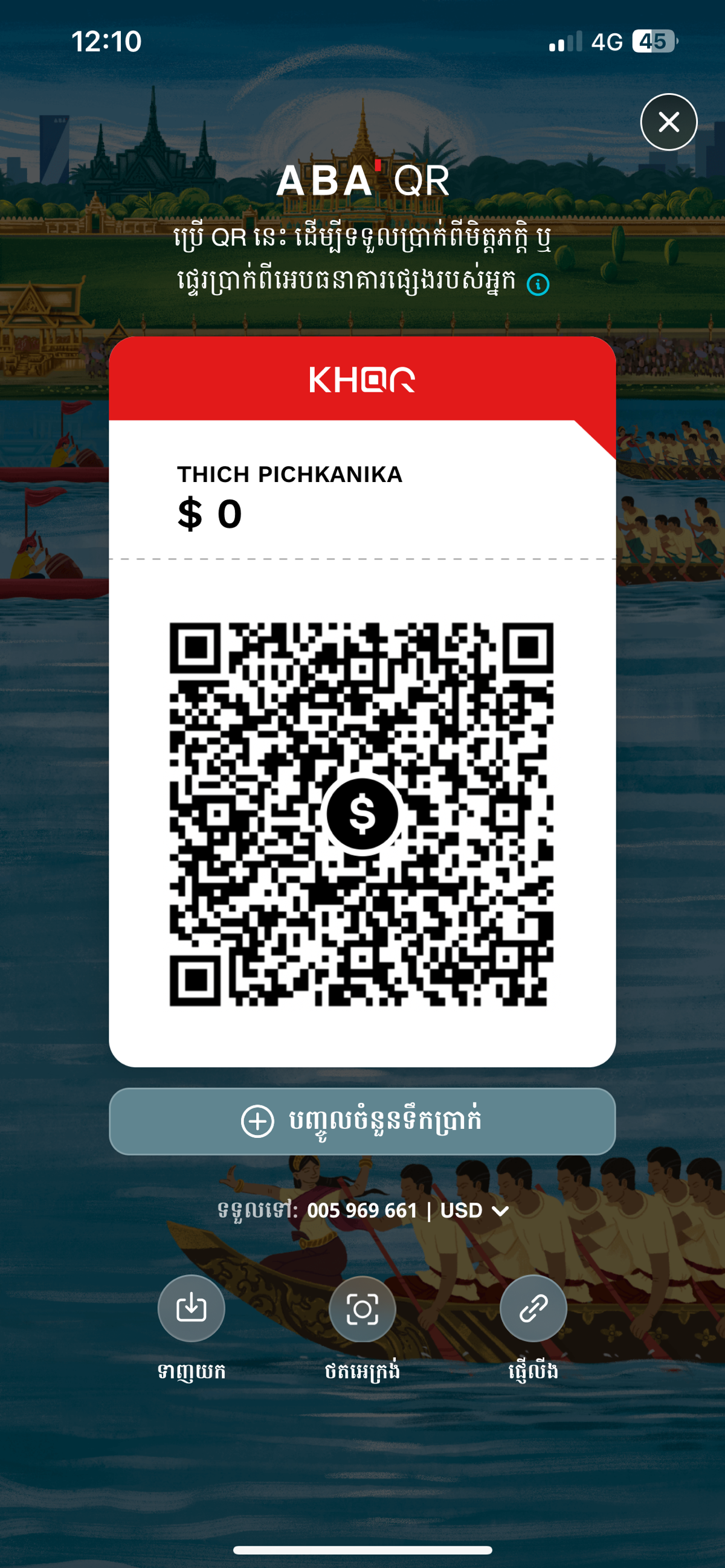
Task: Tap the enter amount button
Action: click(x=362, y=1121)
